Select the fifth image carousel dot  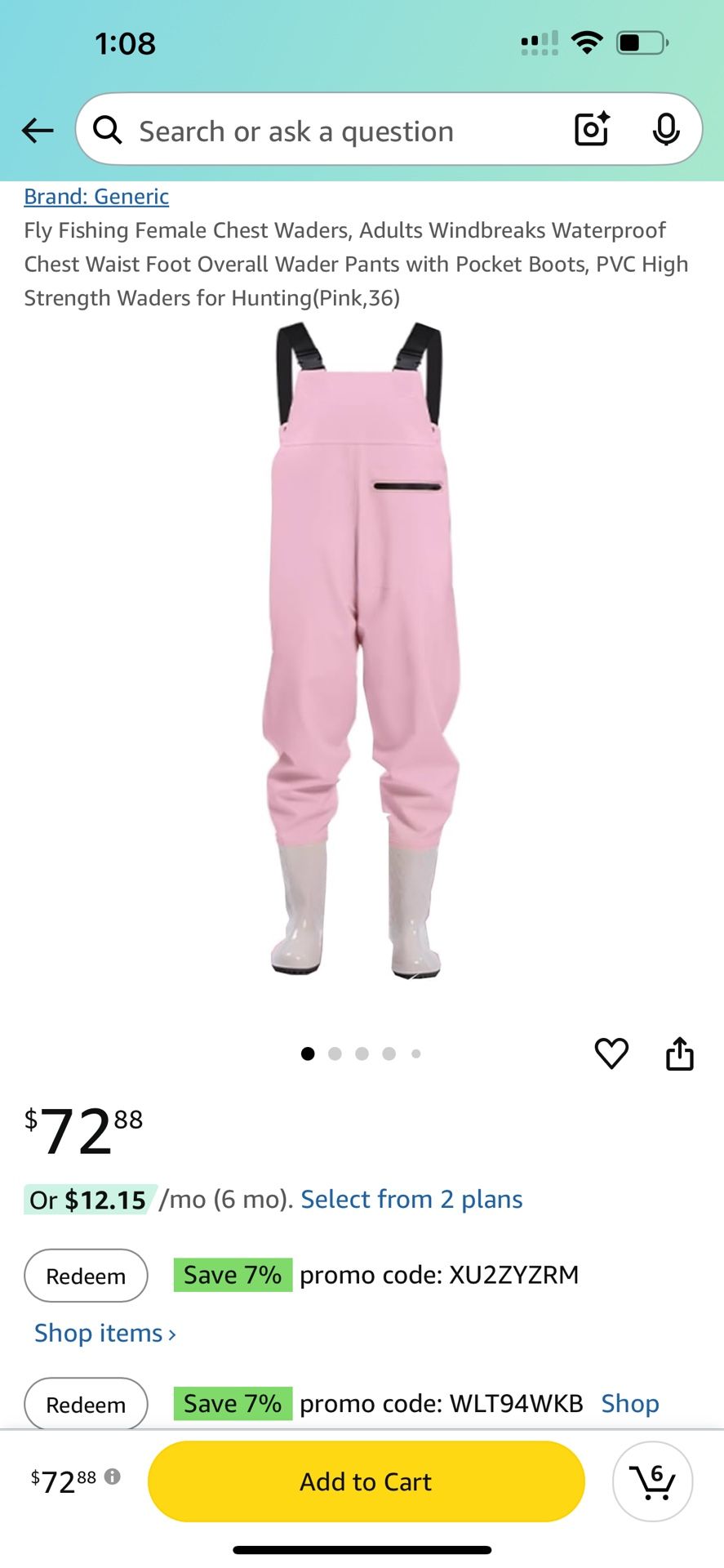pyautogui.click(x=416, y=1053)
